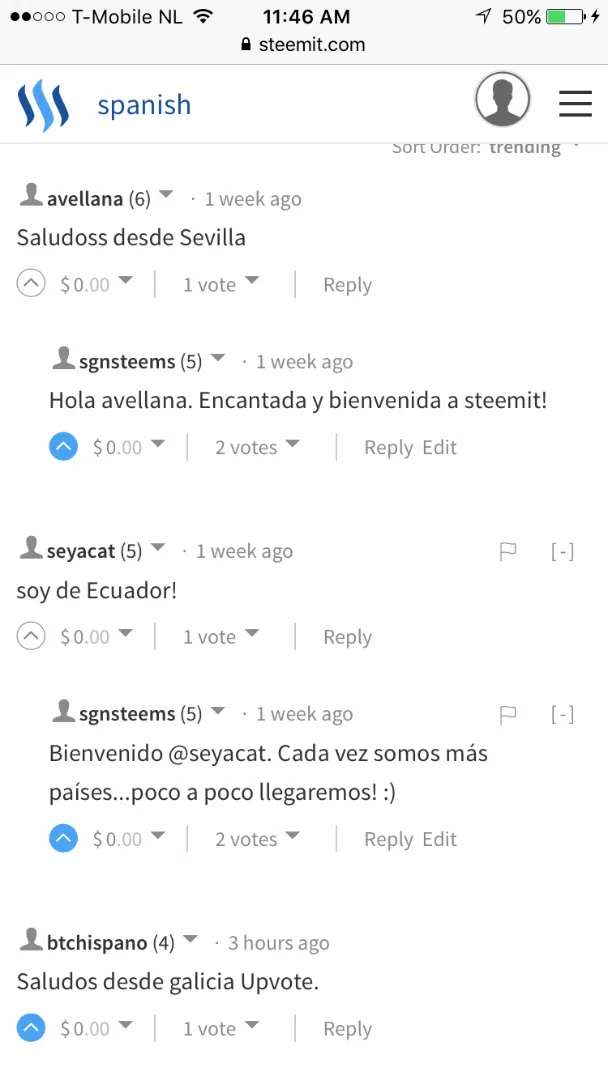Flag seyacat's comment
The image size is (608, 1080).
pyautogui.click(x=508, y=551)
